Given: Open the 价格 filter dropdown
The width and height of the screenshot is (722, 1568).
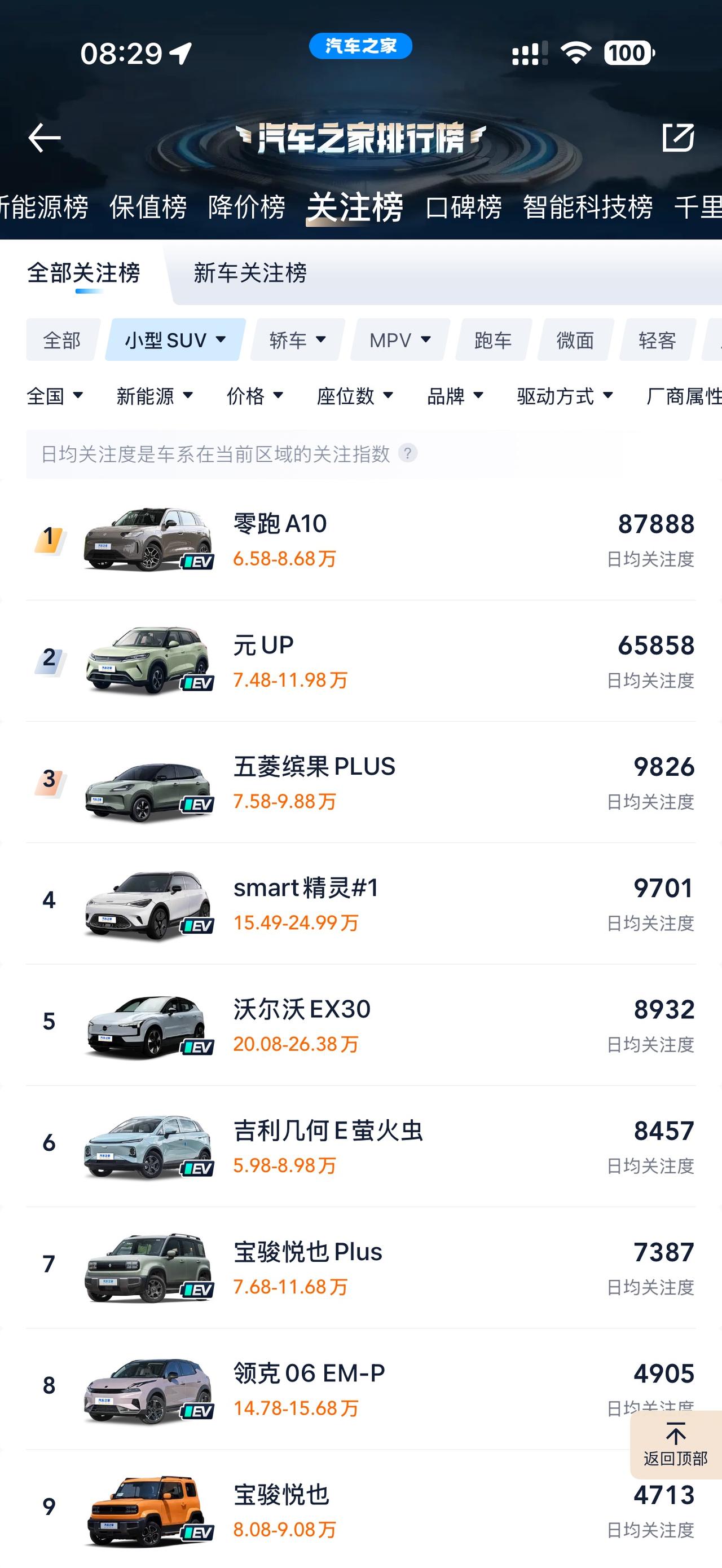Looking at the screenshot, I should pos(256,396).
